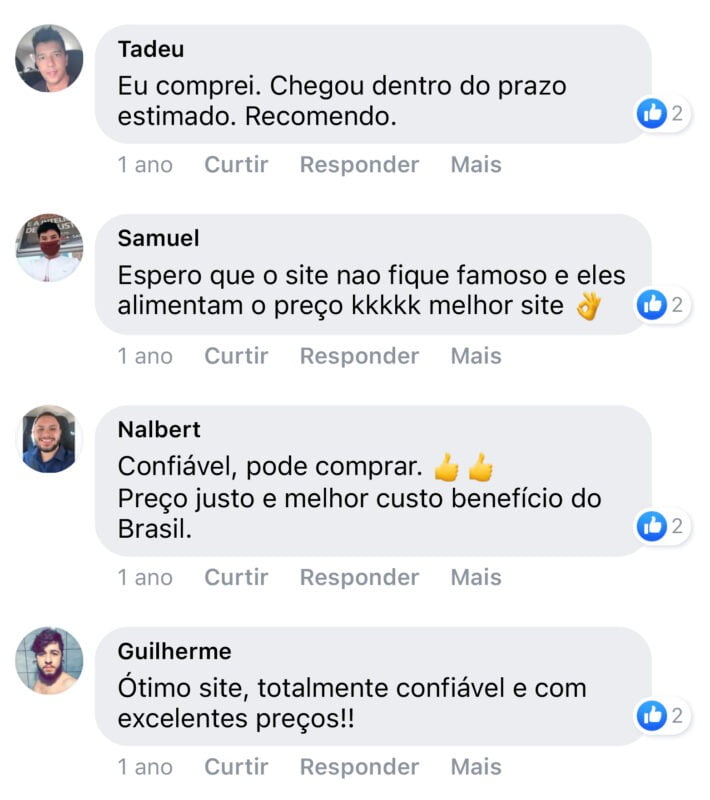Like Guilherme's comment with Curtir
710x800 pixels.
236,767
